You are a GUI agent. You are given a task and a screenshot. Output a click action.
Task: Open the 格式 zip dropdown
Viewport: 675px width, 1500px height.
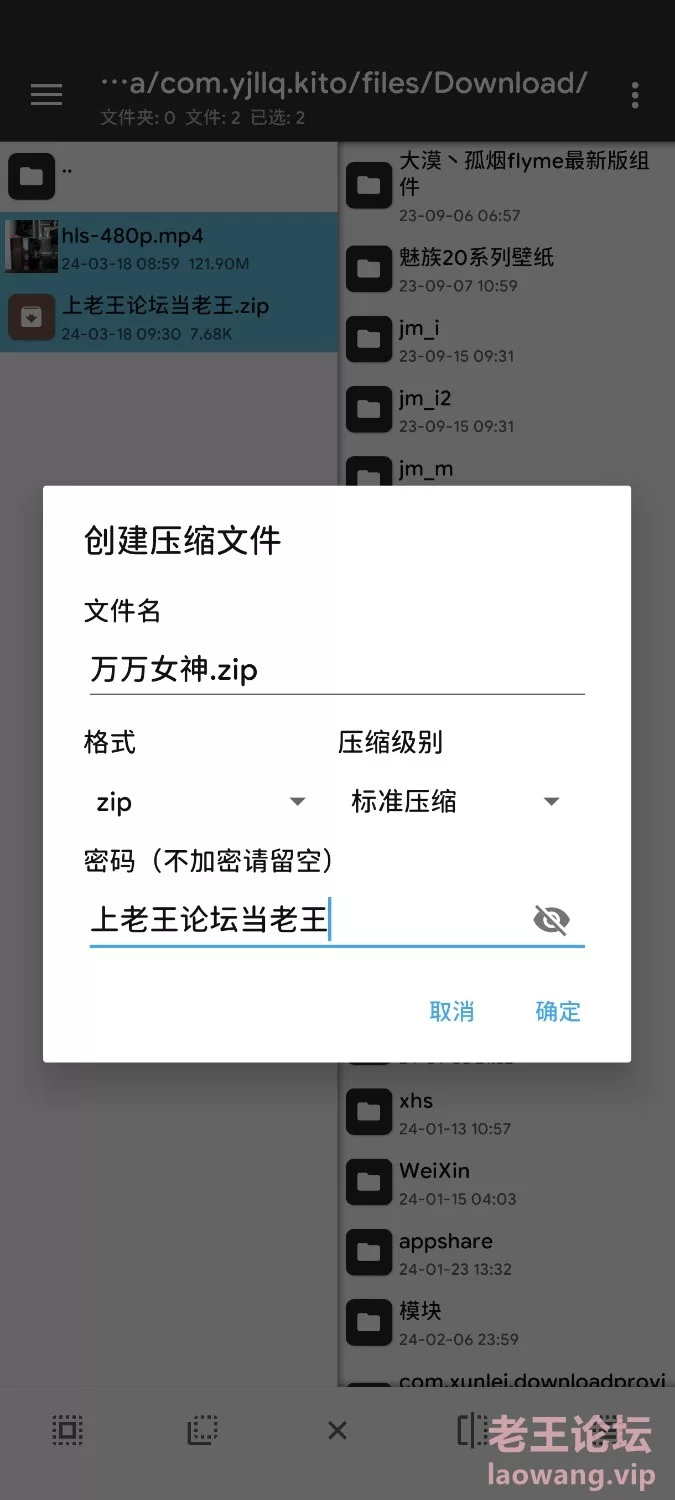click(199, 802)
